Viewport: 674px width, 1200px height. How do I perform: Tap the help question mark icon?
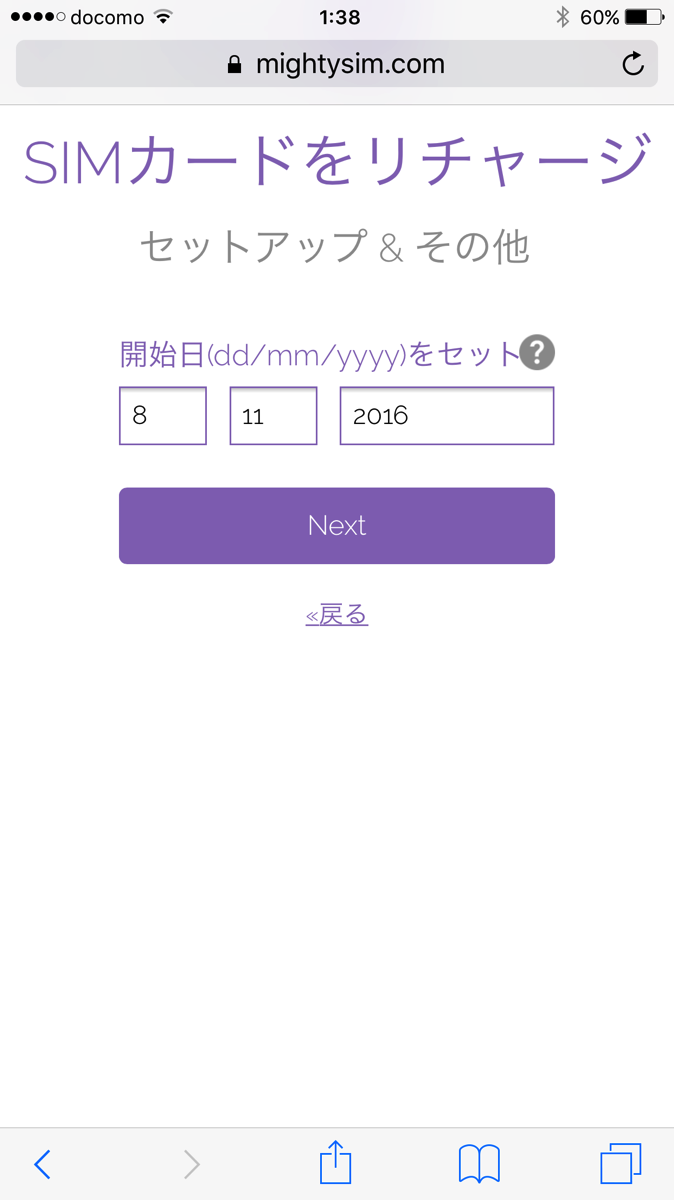point(537,352)
